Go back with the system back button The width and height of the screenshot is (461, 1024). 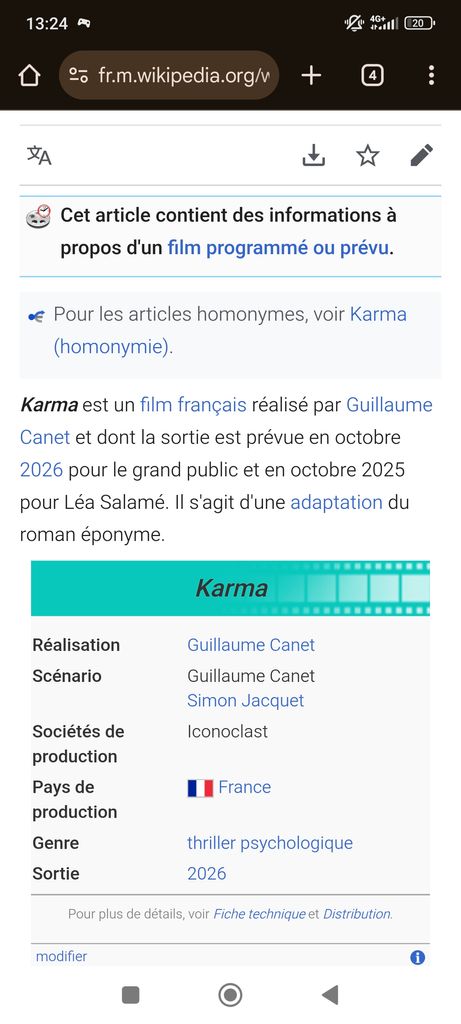click(330, 995)
